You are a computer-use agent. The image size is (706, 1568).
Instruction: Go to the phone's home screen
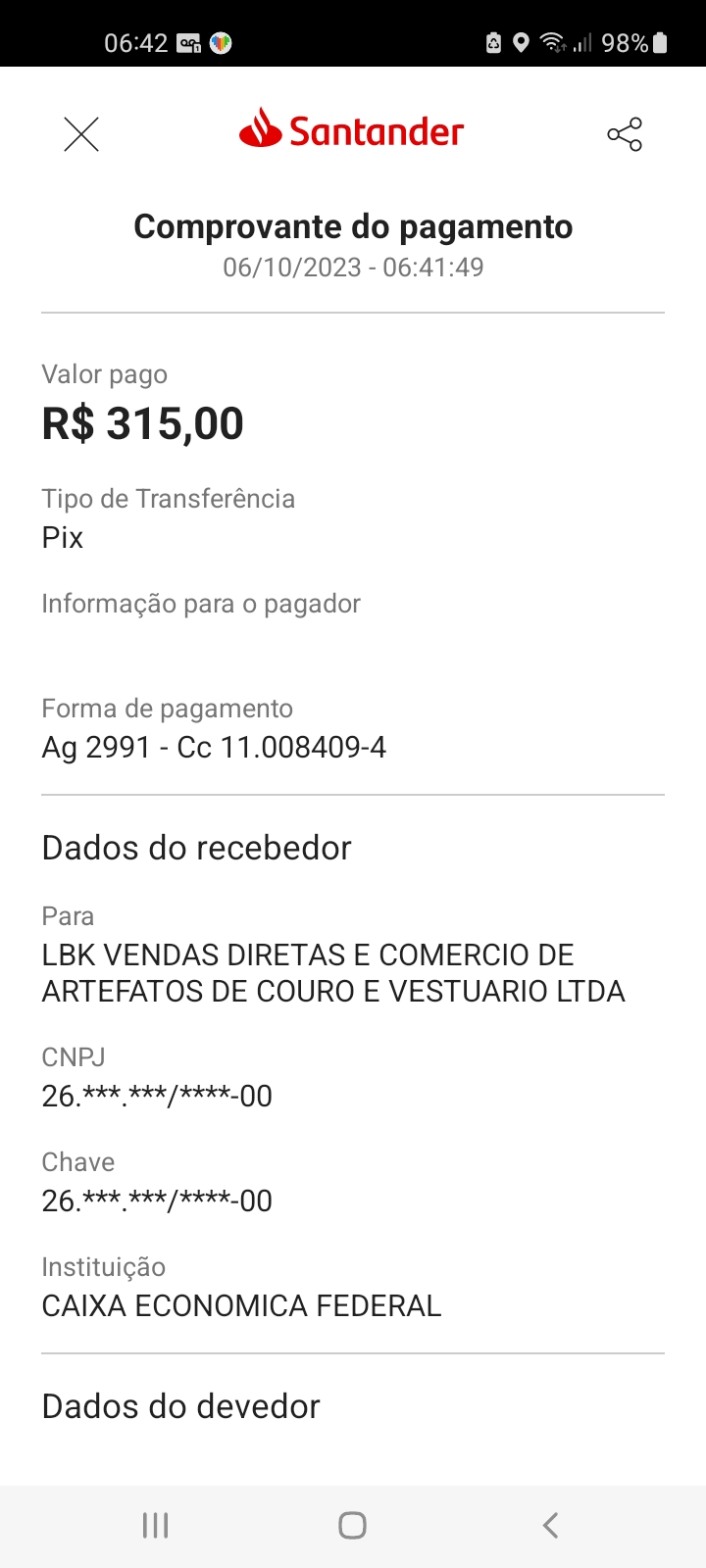coord(352,1525)
